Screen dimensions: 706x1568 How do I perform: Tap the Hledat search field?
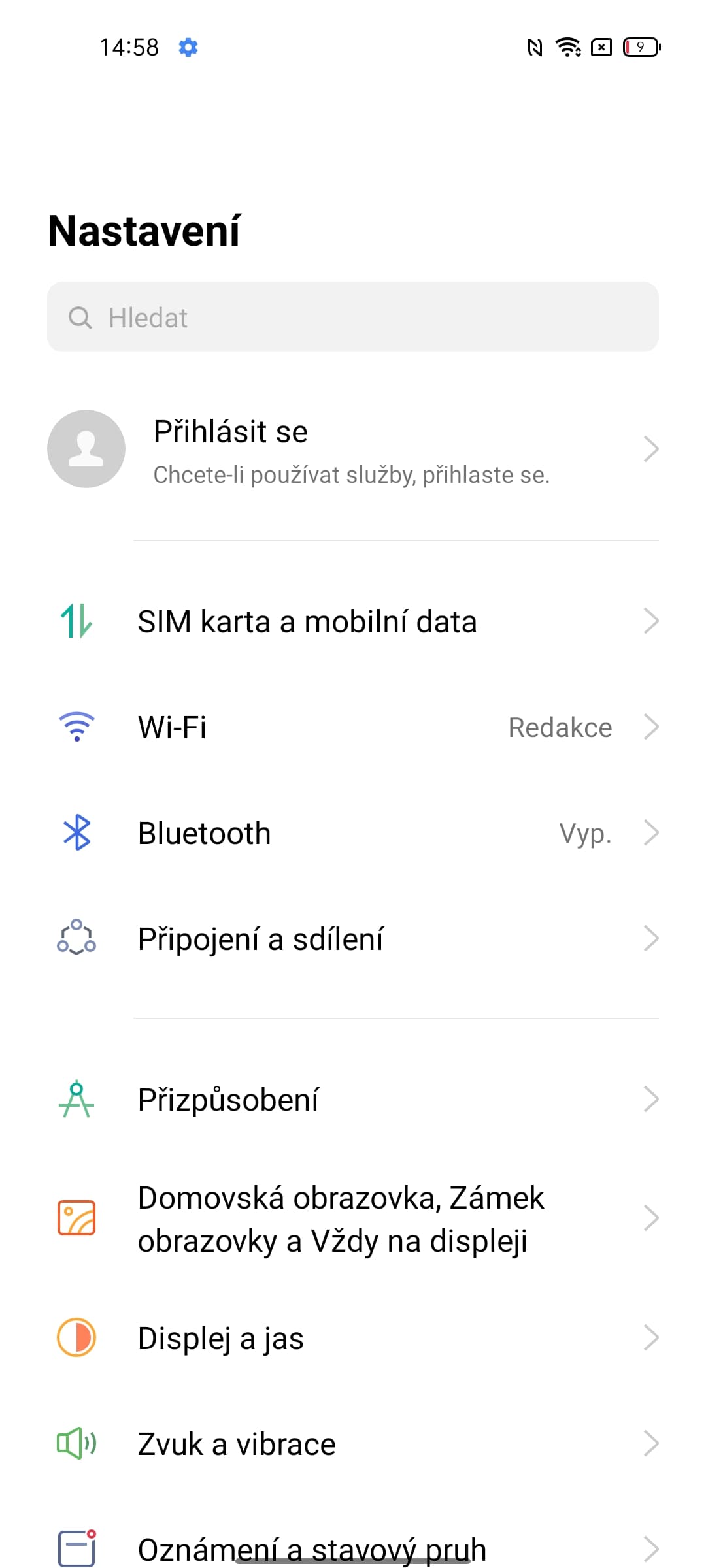point(353,318)
